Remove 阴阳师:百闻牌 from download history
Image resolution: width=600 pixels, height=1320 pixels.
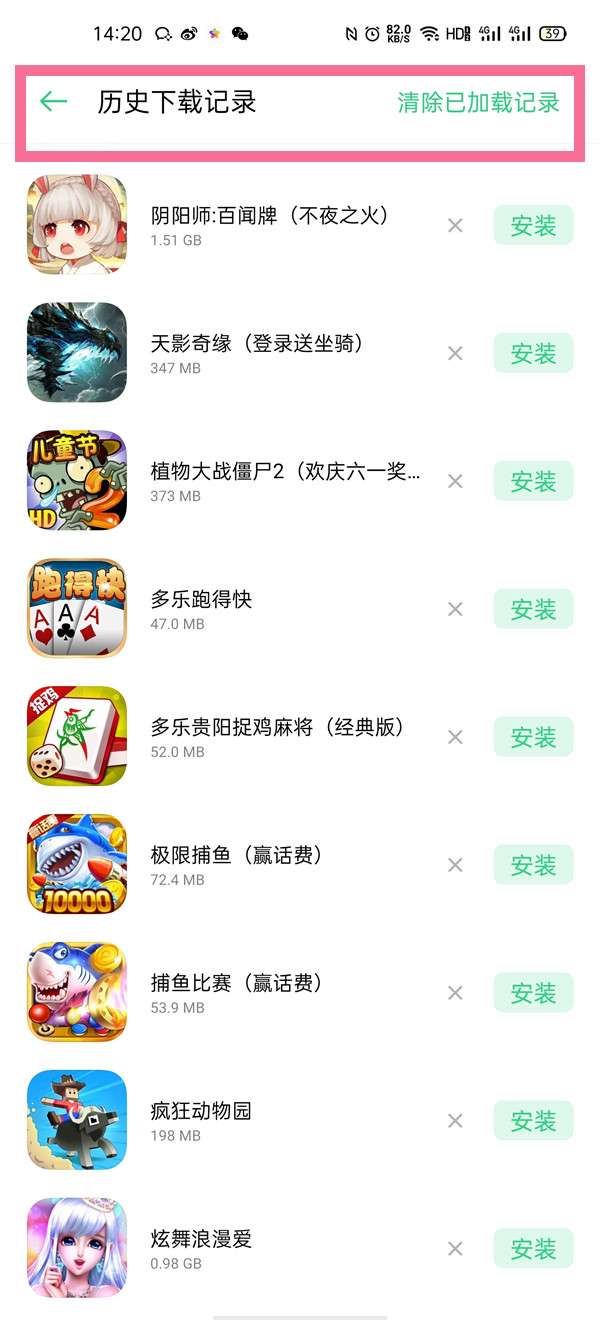455,226
